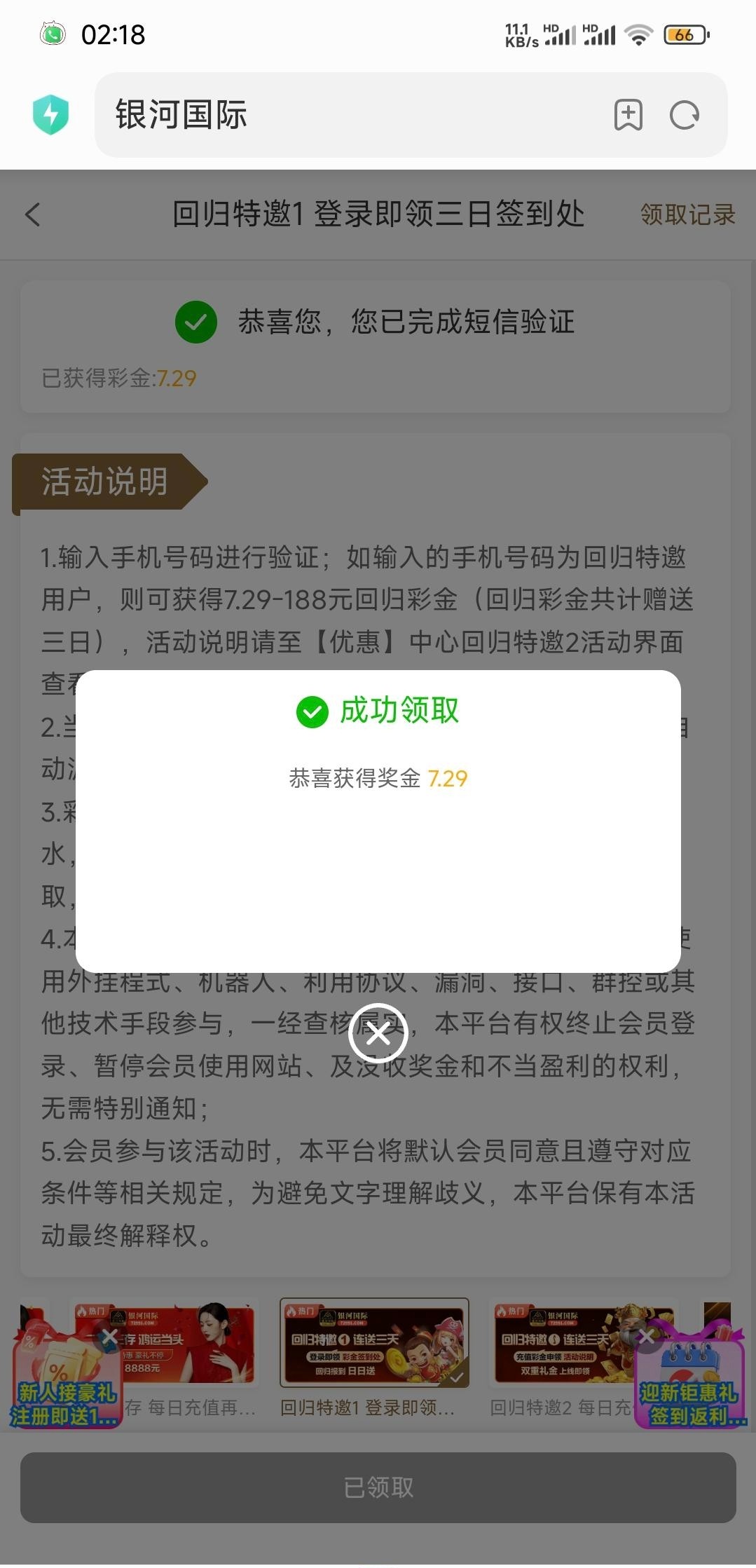Close the 成功领取 popup dialog
Image resolution: width=756 pixels, height=1568 pixels.
click(x=378, y=1033)
